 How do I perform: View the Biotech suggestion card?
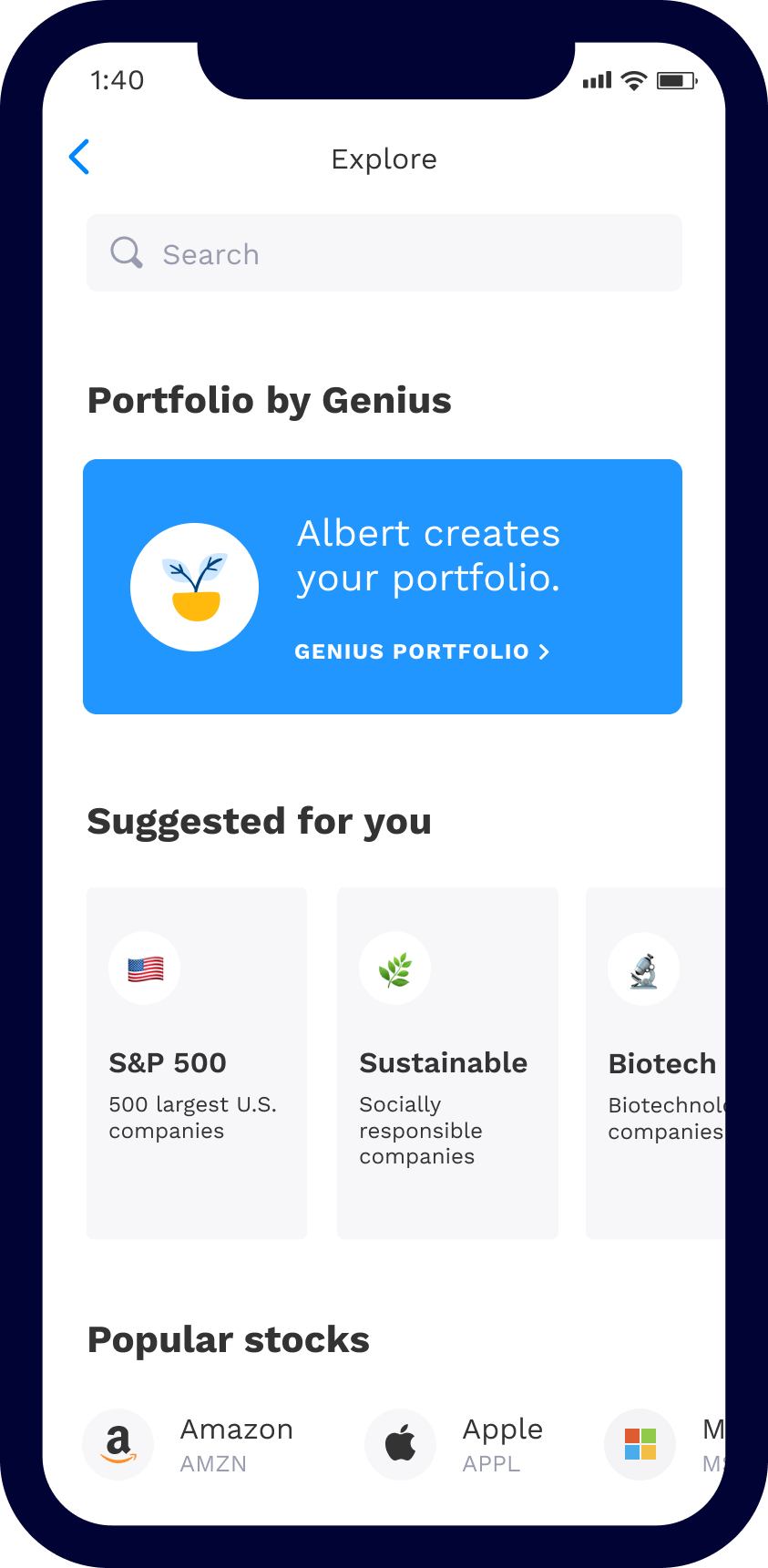point(658,1062)
